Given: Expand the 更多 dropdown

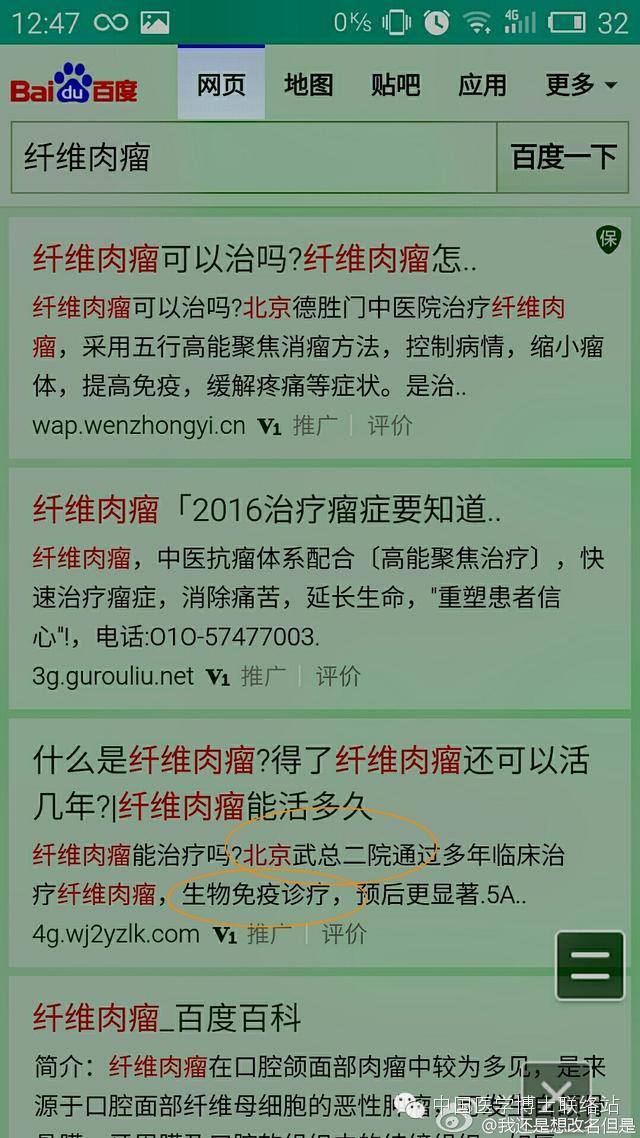Looking at the screenshot, I should tap(580, 85).
